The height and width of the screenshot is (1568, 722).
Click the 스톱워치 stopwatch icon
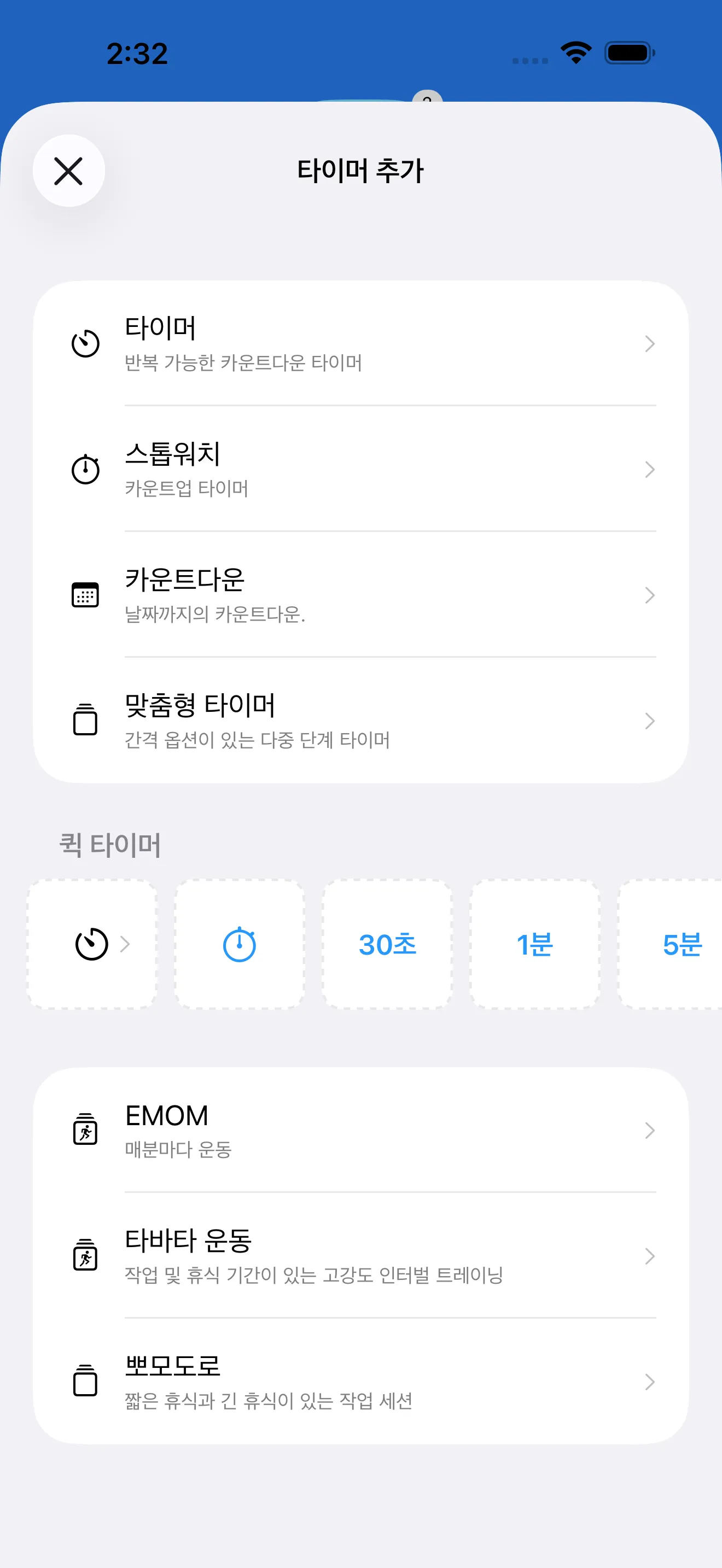point(86,469)
